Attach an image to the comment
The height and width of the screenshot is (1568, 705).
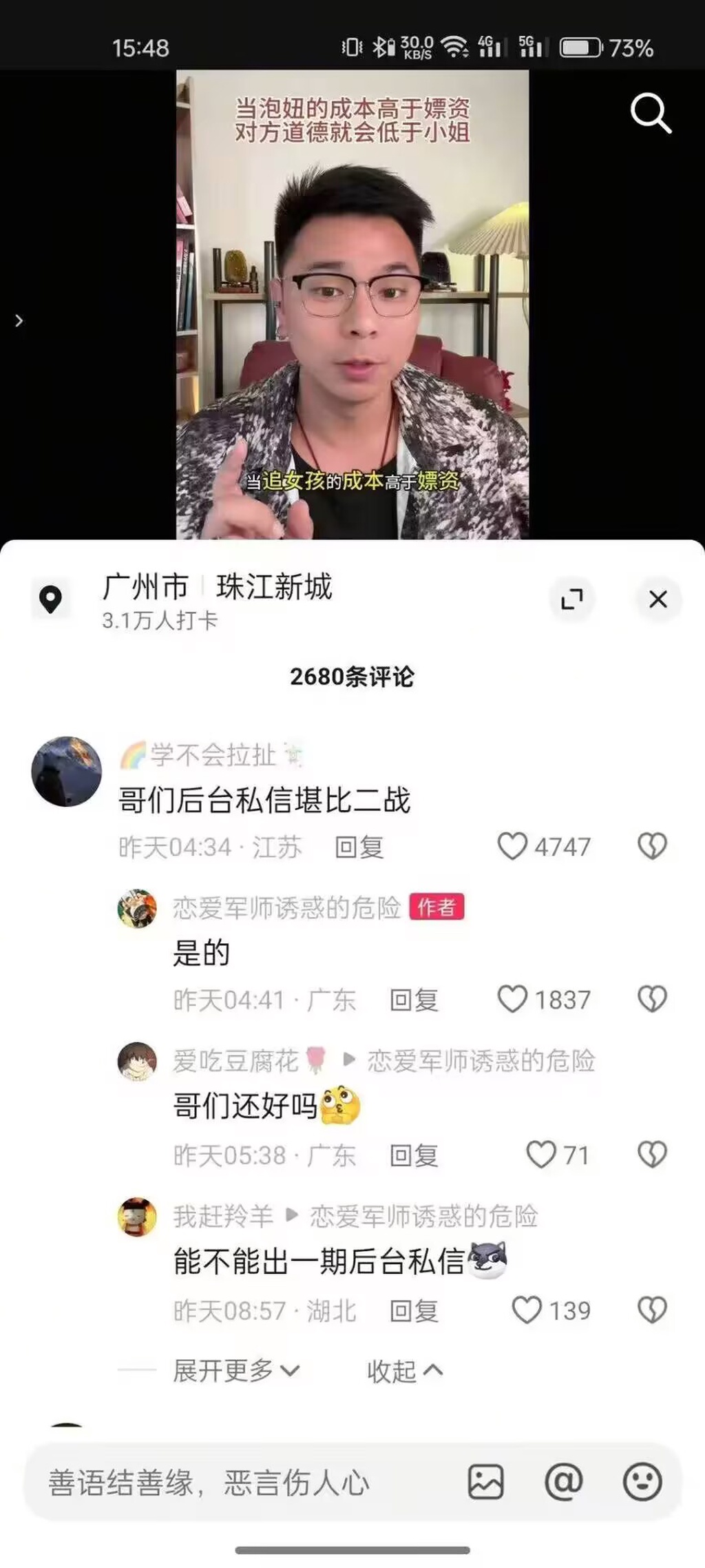click(486, 1482)
